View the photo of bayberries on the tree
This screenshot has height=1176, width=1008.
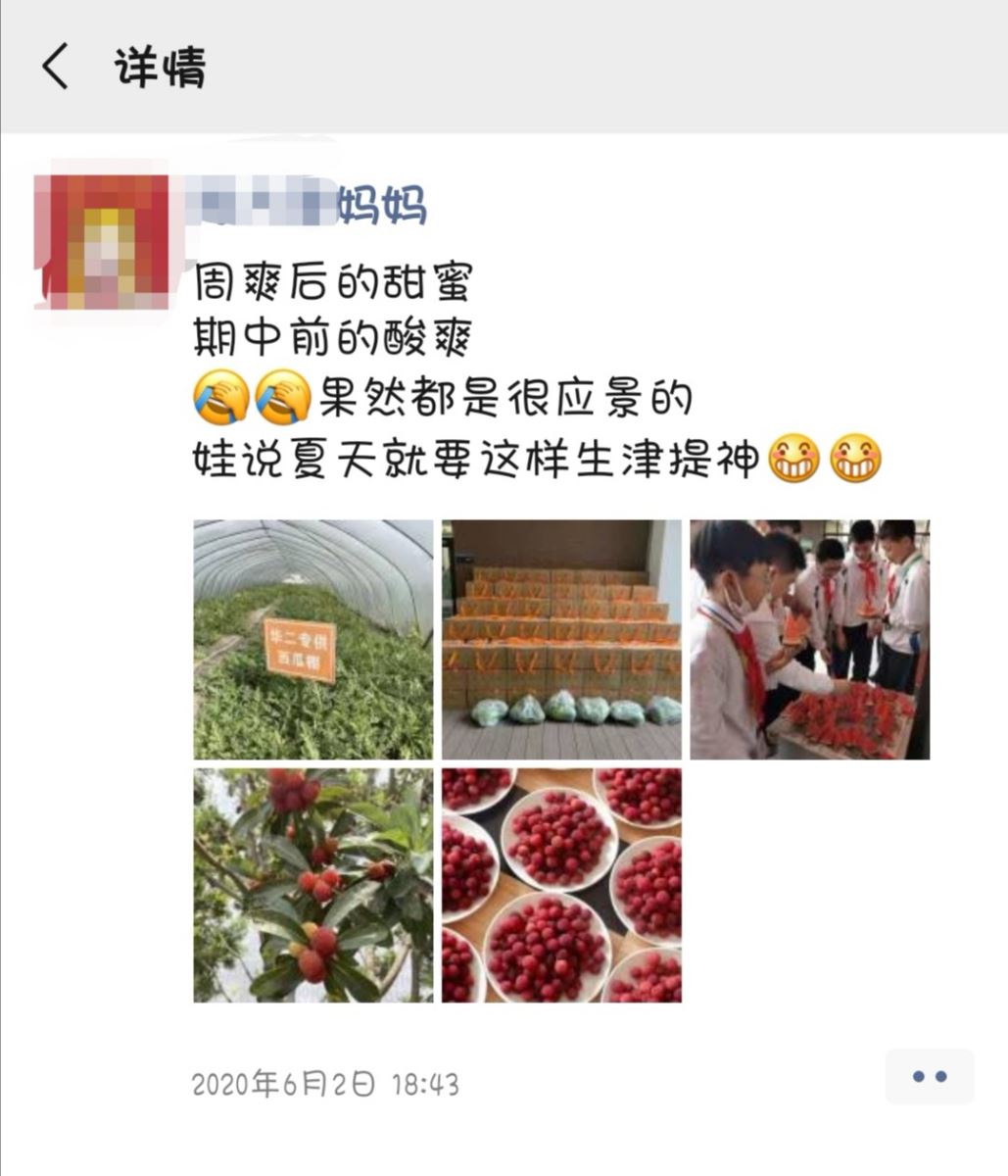coord(312,885)
